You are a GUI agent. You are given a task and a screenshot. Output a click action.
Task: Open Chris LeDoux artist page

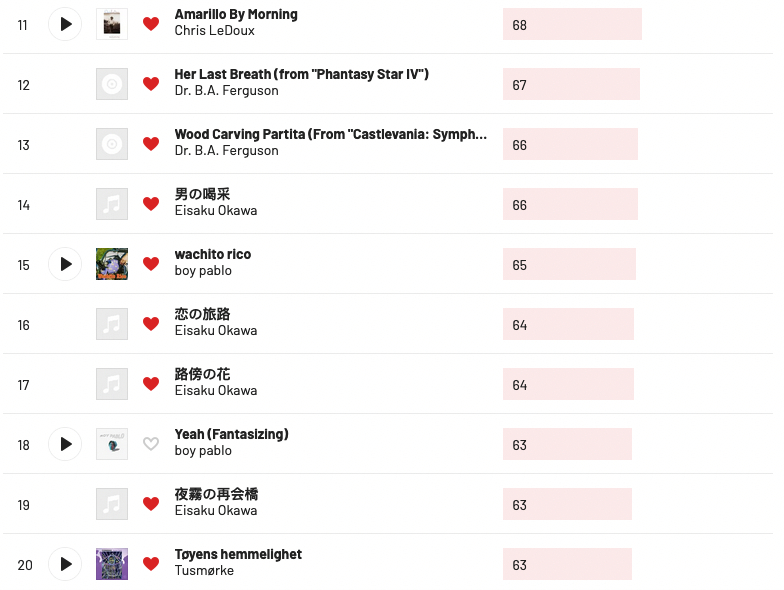(214, 31)
